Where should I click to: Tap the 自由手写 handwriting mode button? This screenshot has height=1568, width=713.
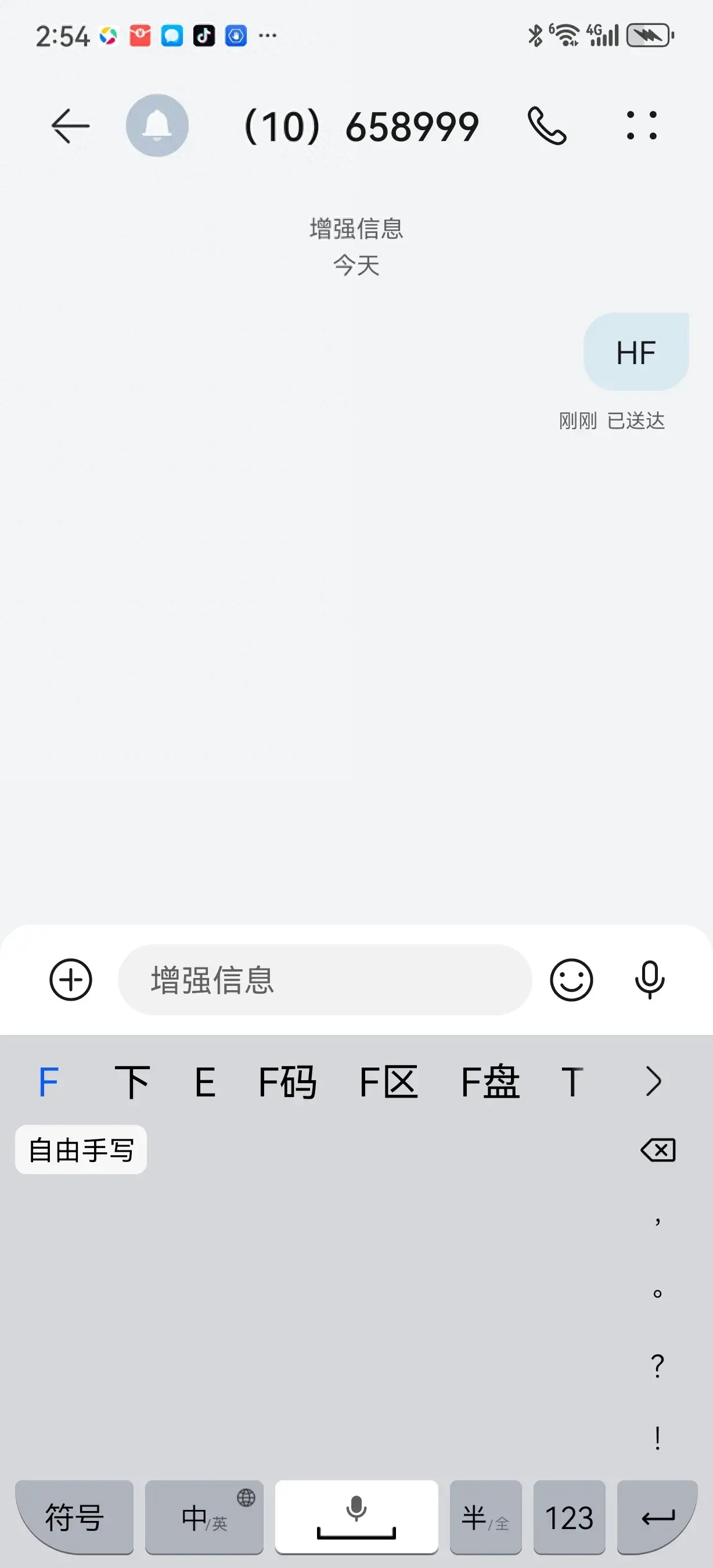[x=81, y=1150]
